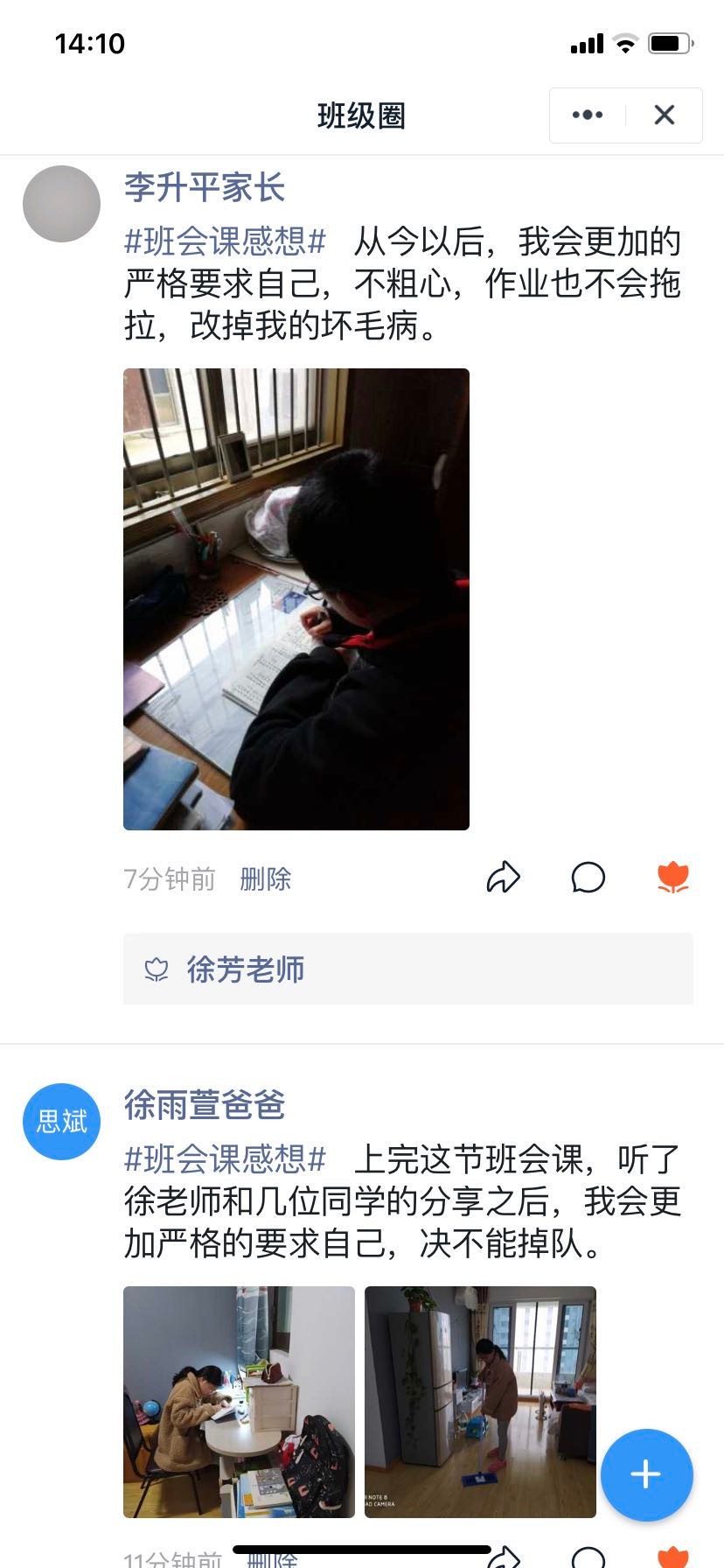Open 徐芳老师 in the likes list
This screenshot has height=1568, width=724.
point(245,969)
